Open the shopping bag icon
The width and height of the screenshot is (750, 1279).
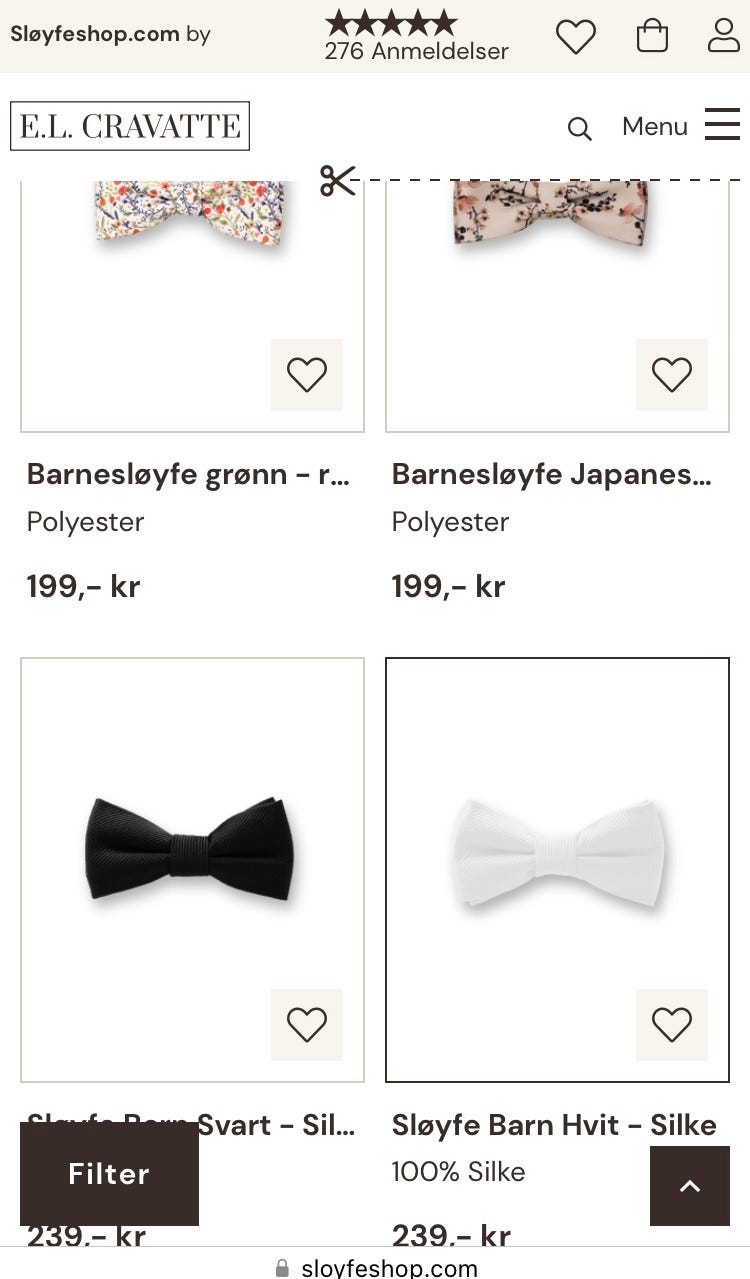coord(652,36)
